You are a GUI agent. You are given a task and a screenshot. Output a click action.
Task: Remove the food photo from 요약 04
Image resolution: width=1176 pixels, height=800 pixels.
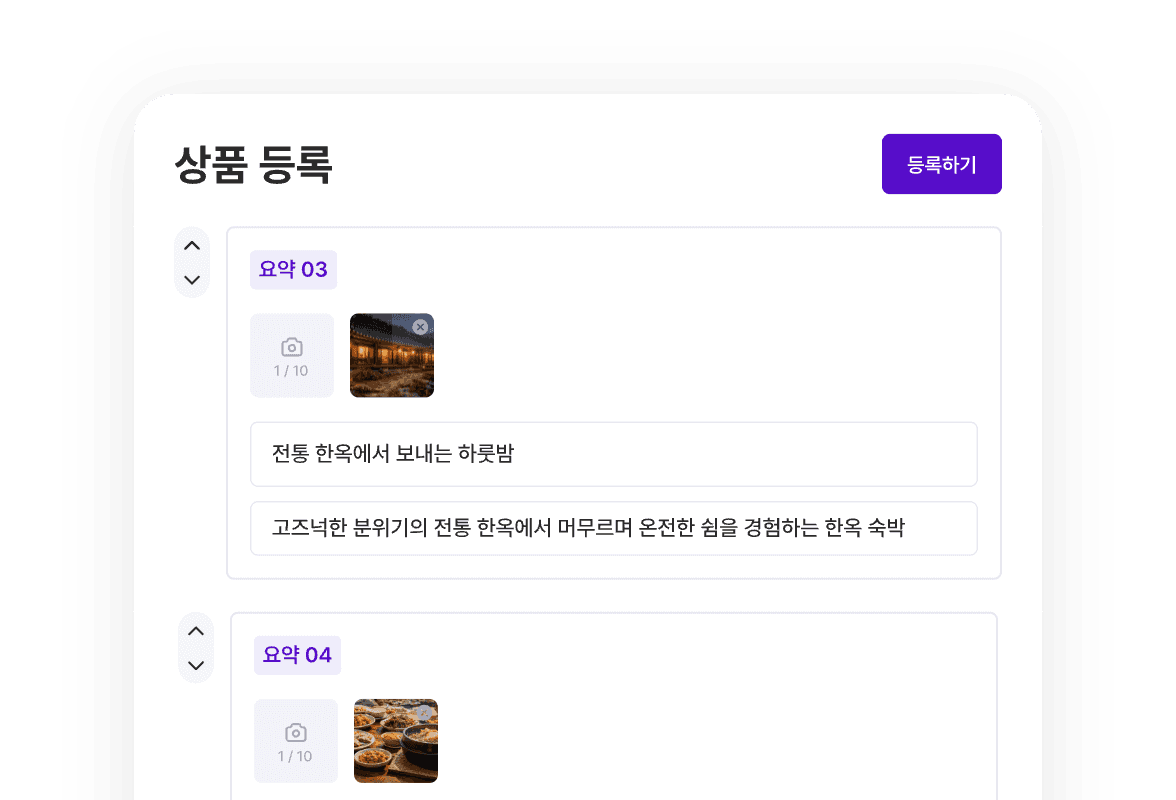[x=424, y=712]
